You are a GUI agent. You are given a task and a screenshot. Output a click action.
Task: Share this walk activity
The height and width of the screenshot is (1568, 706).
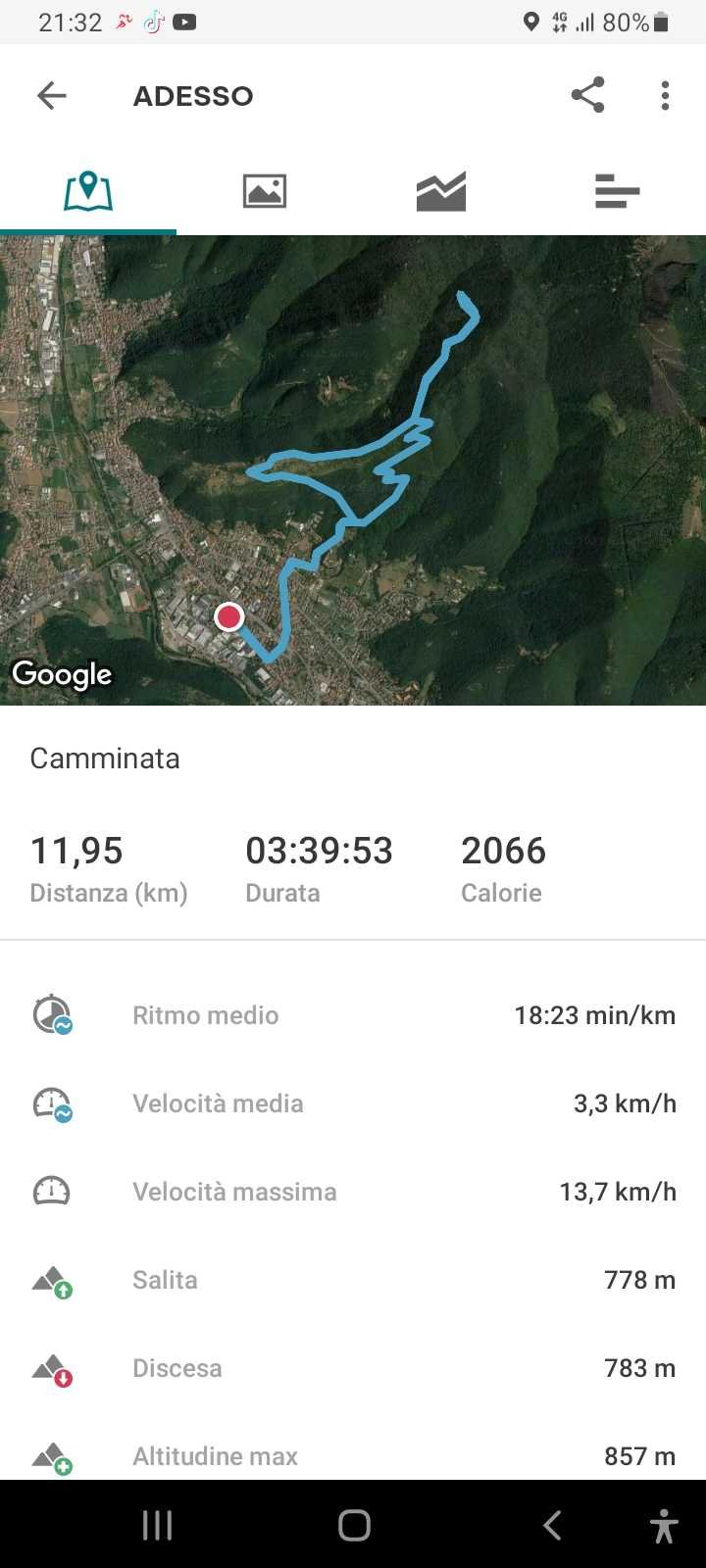coord(587,95)
